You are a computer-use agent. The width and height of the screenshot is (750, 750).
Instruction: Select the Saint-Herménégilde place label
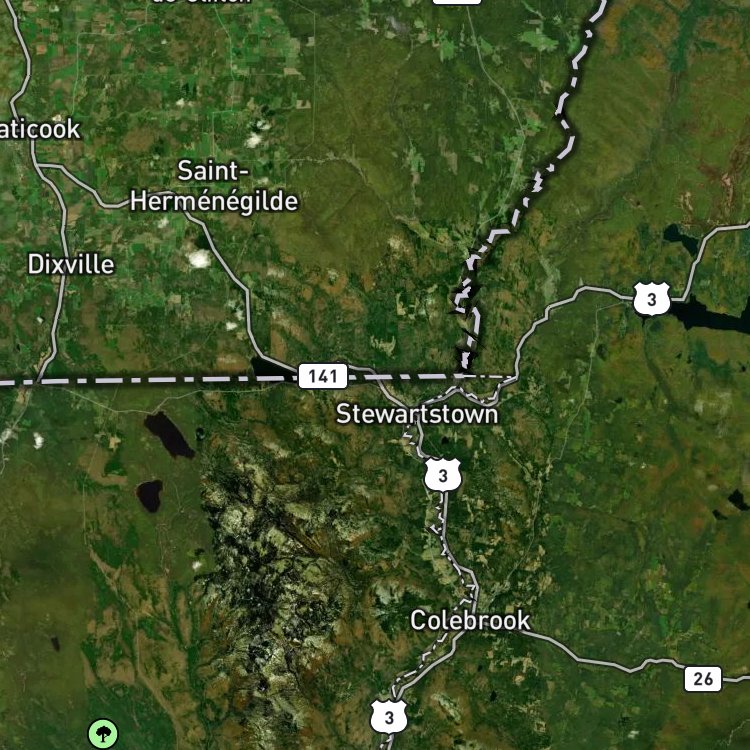[214, 186]
